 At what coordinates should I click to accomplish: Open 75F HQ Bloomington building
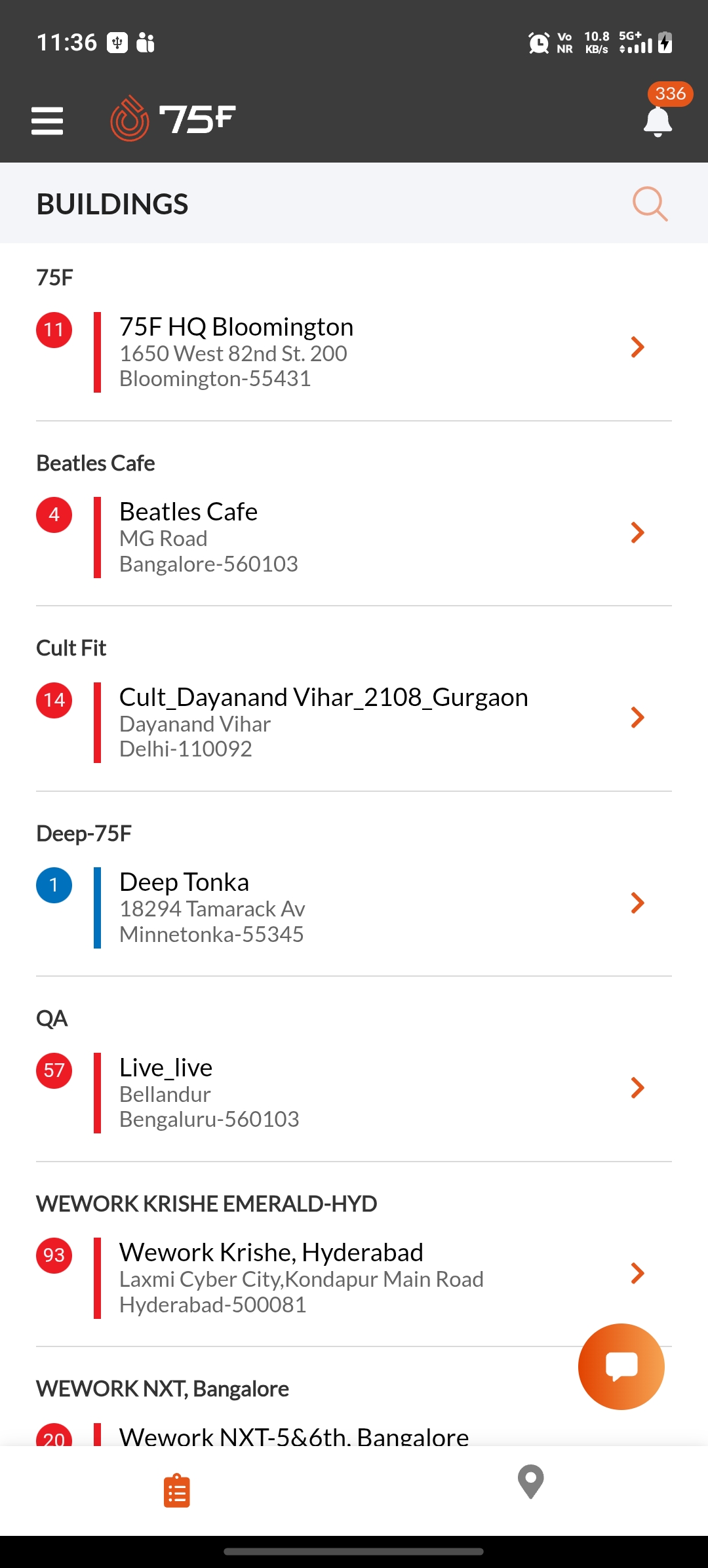(x=354, y=352)
